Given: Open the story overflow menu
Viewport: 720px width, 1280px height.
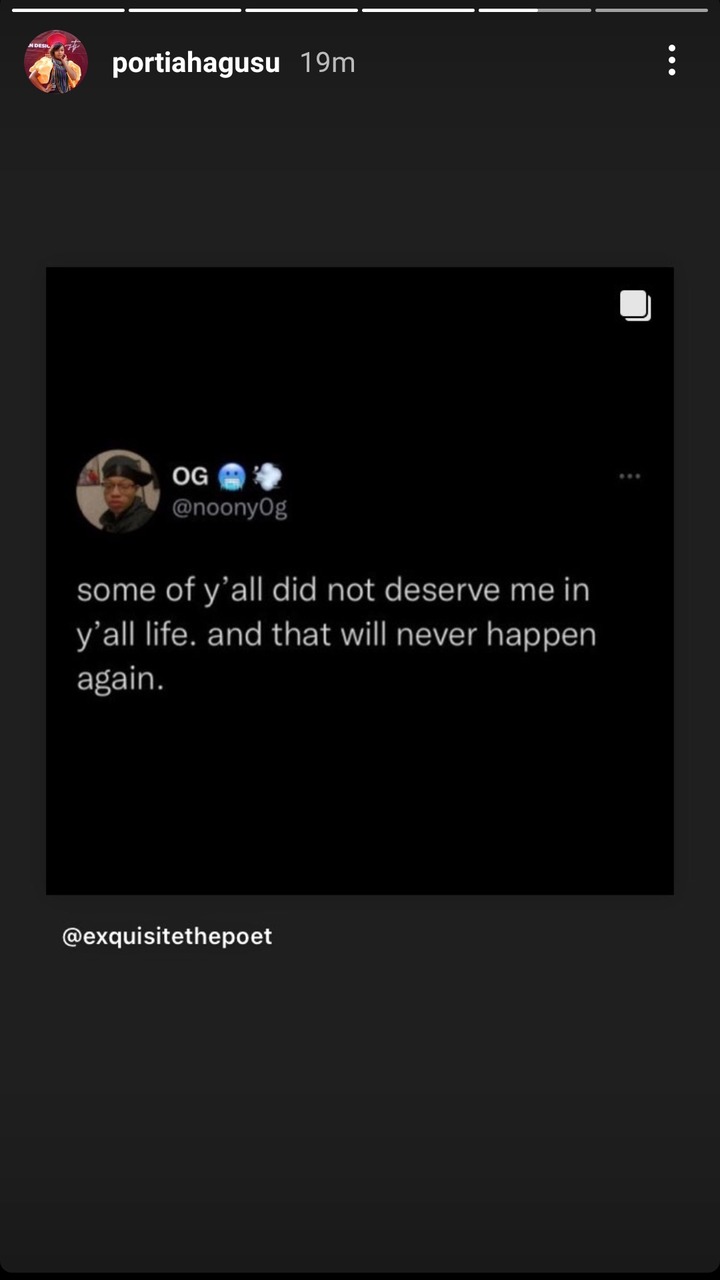Looking at the screenshot, I should [672, 61].
